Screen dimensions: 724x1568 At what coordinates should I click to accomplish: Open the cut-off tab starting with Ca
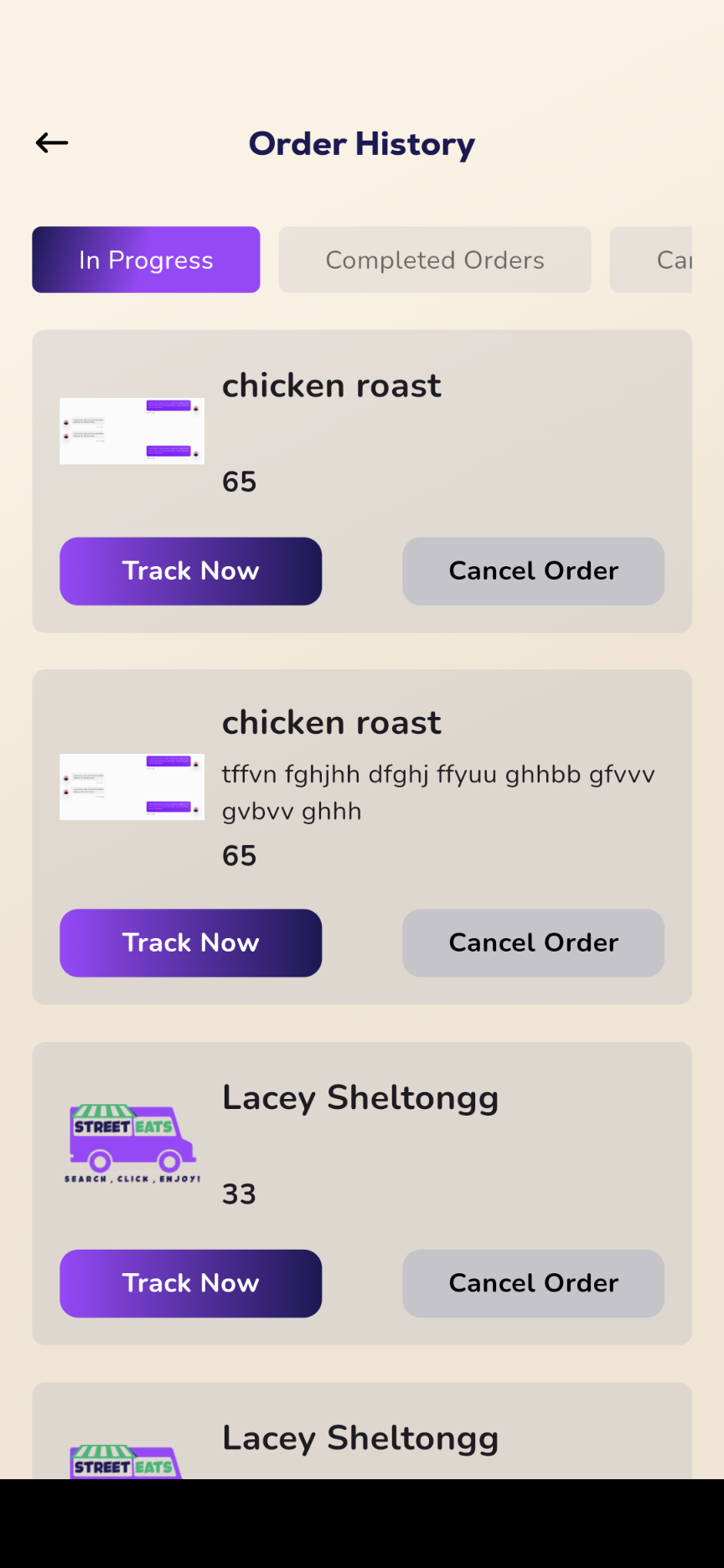pos(652,260)
